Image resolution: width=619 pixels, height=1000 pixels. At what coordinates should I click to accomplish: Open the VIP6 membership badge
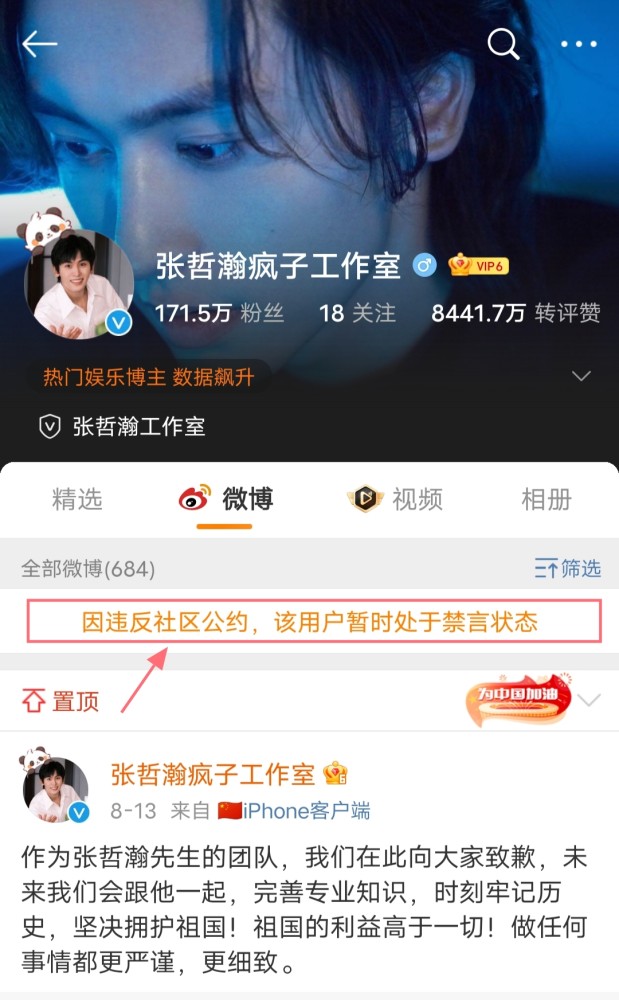tap(478, 265)
